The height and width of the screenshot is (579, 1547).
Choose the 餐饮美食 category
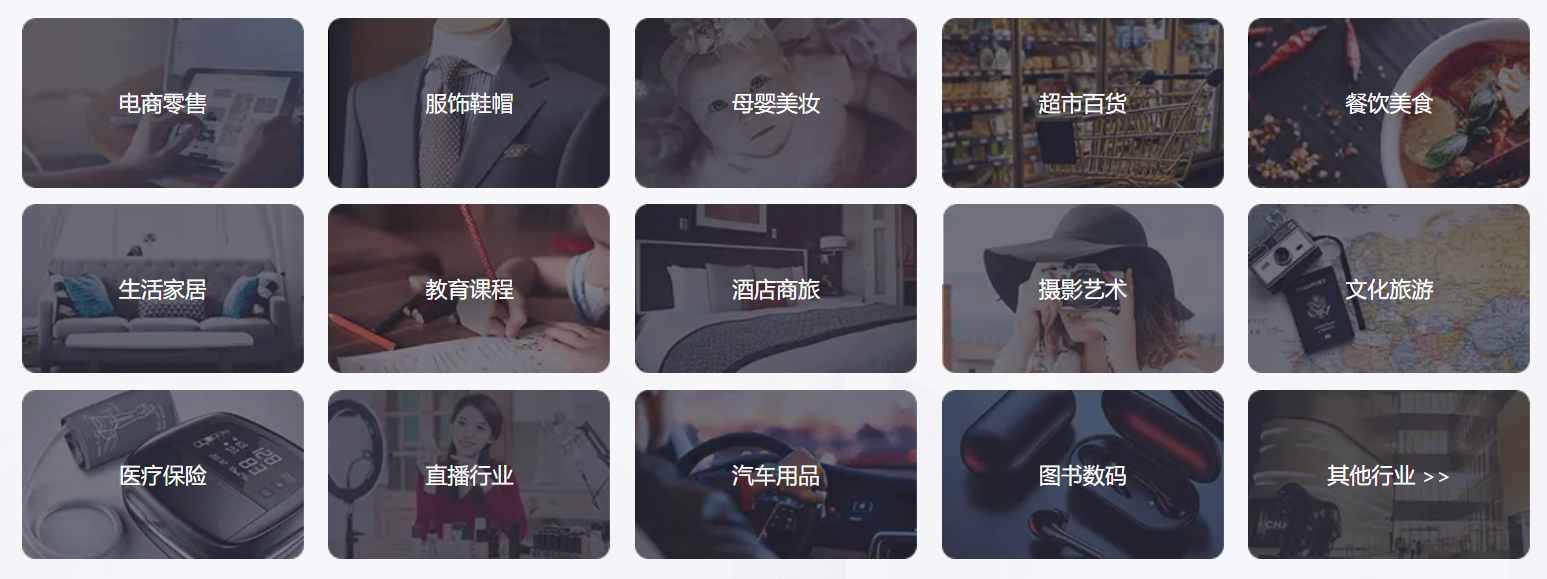(x=1388, y=103)
